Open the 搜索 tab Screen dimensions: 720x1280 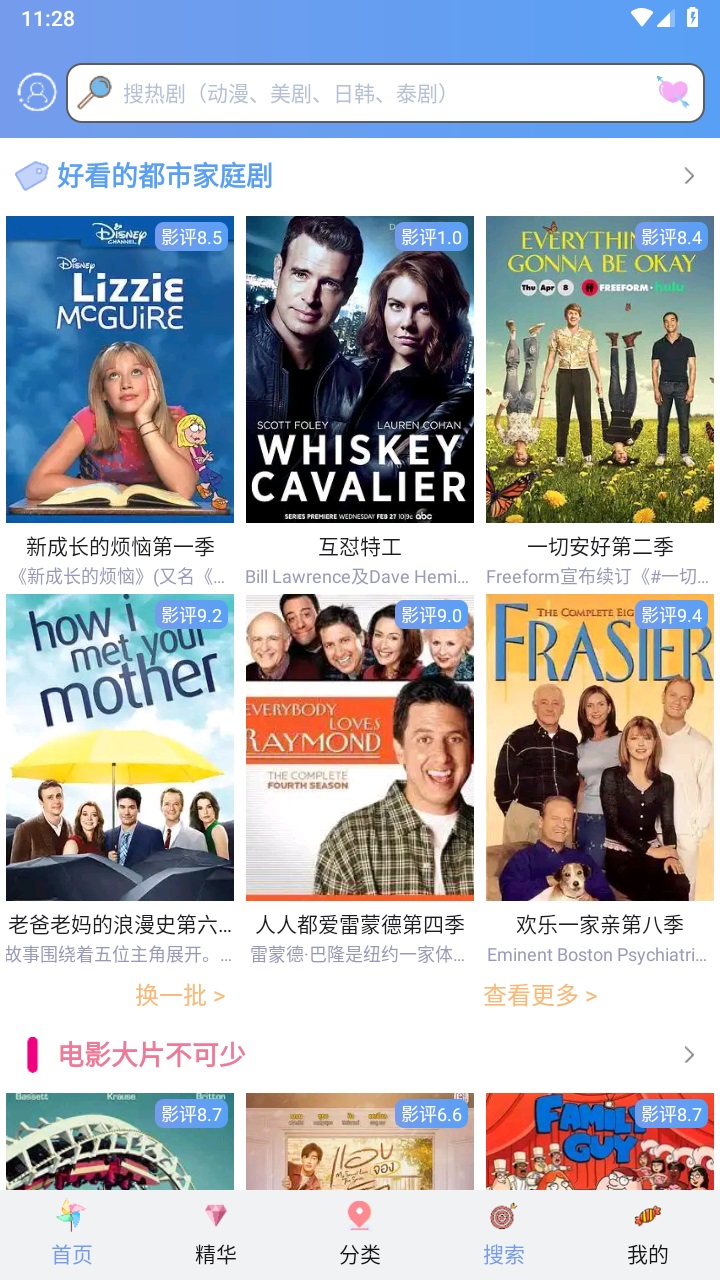tap(504, 1235)
